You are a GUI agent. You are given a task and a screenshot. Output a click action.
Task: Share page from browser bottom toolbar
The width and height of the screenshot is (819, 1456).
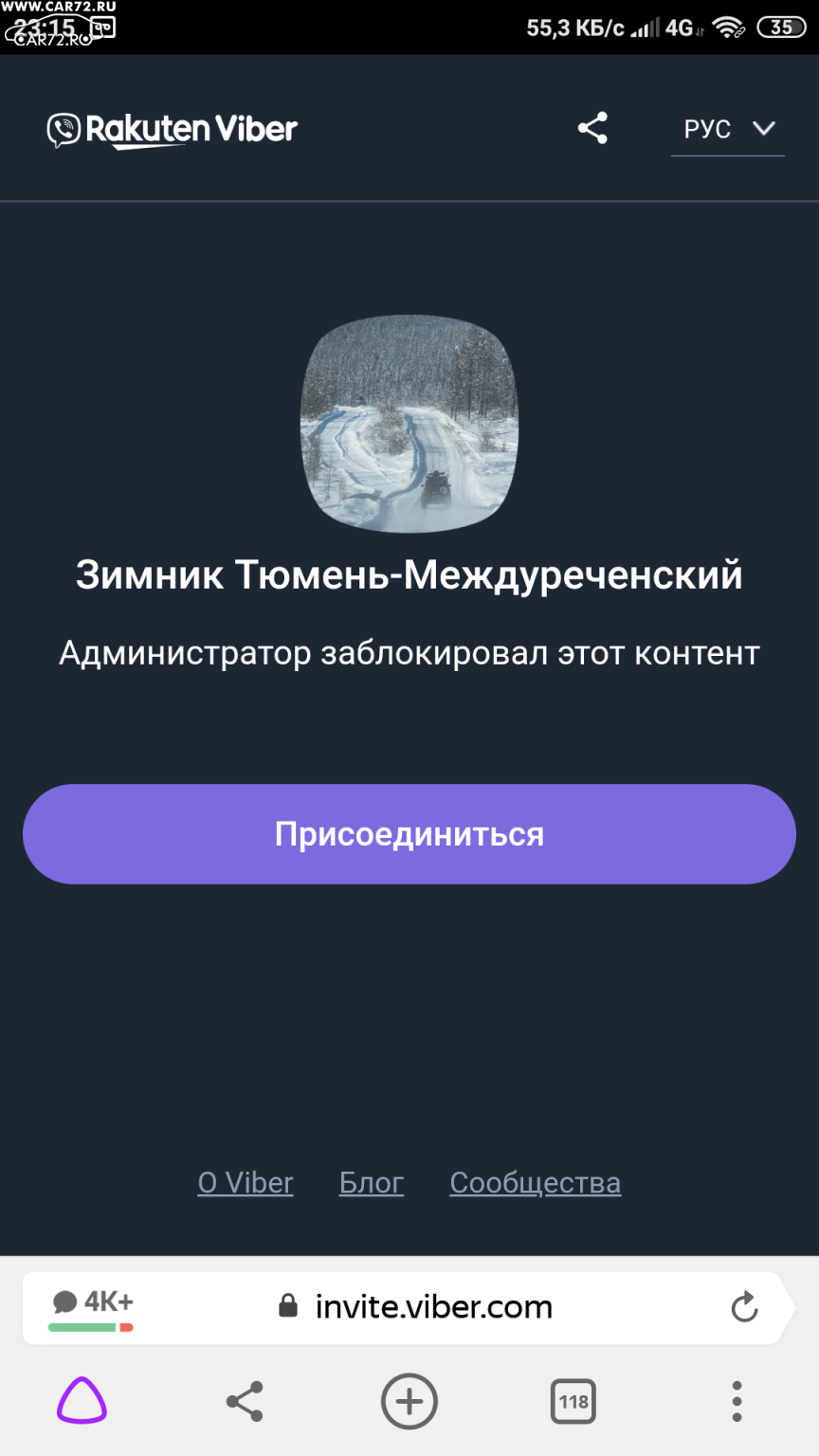tap(245, 1401)
